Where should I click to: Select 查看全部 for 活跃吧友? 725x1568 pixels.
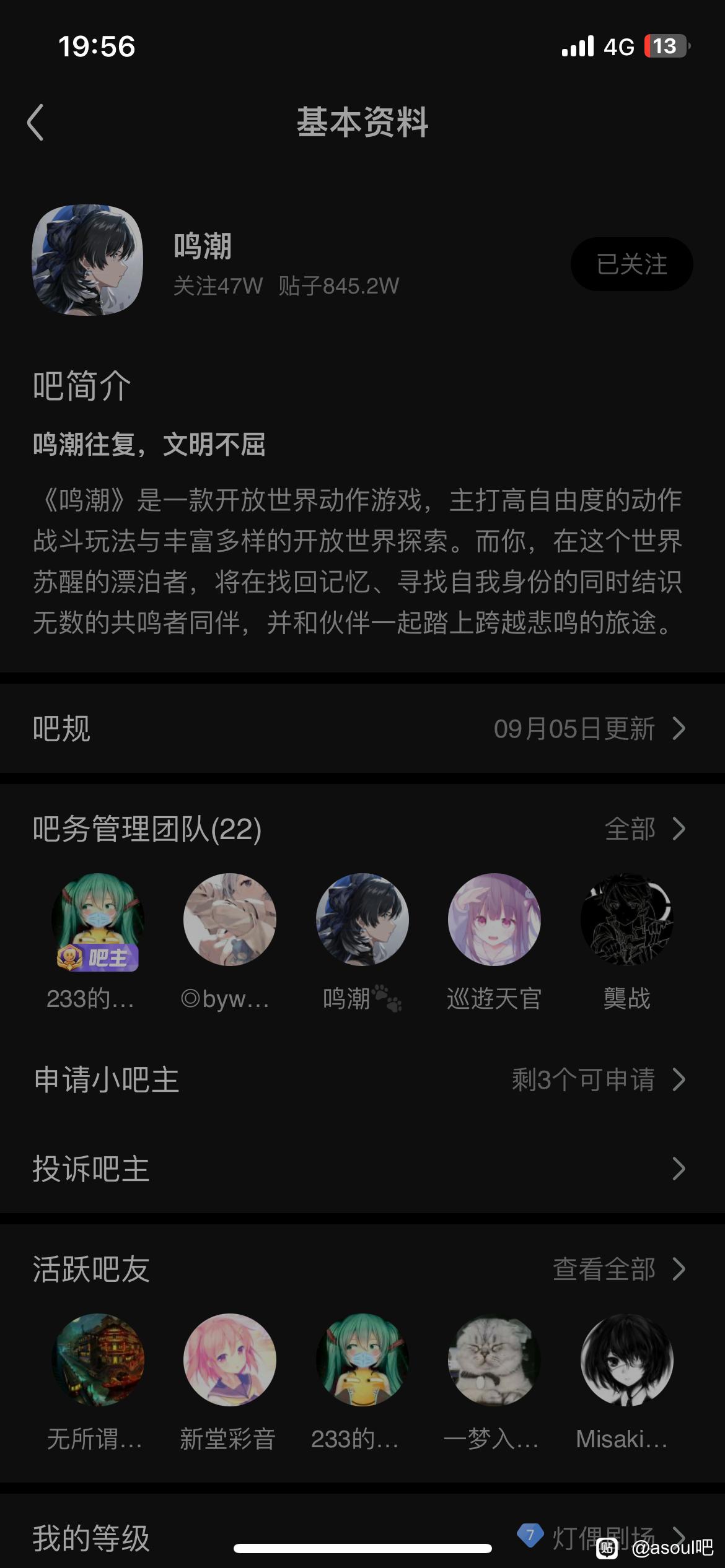click(618, 1270)
